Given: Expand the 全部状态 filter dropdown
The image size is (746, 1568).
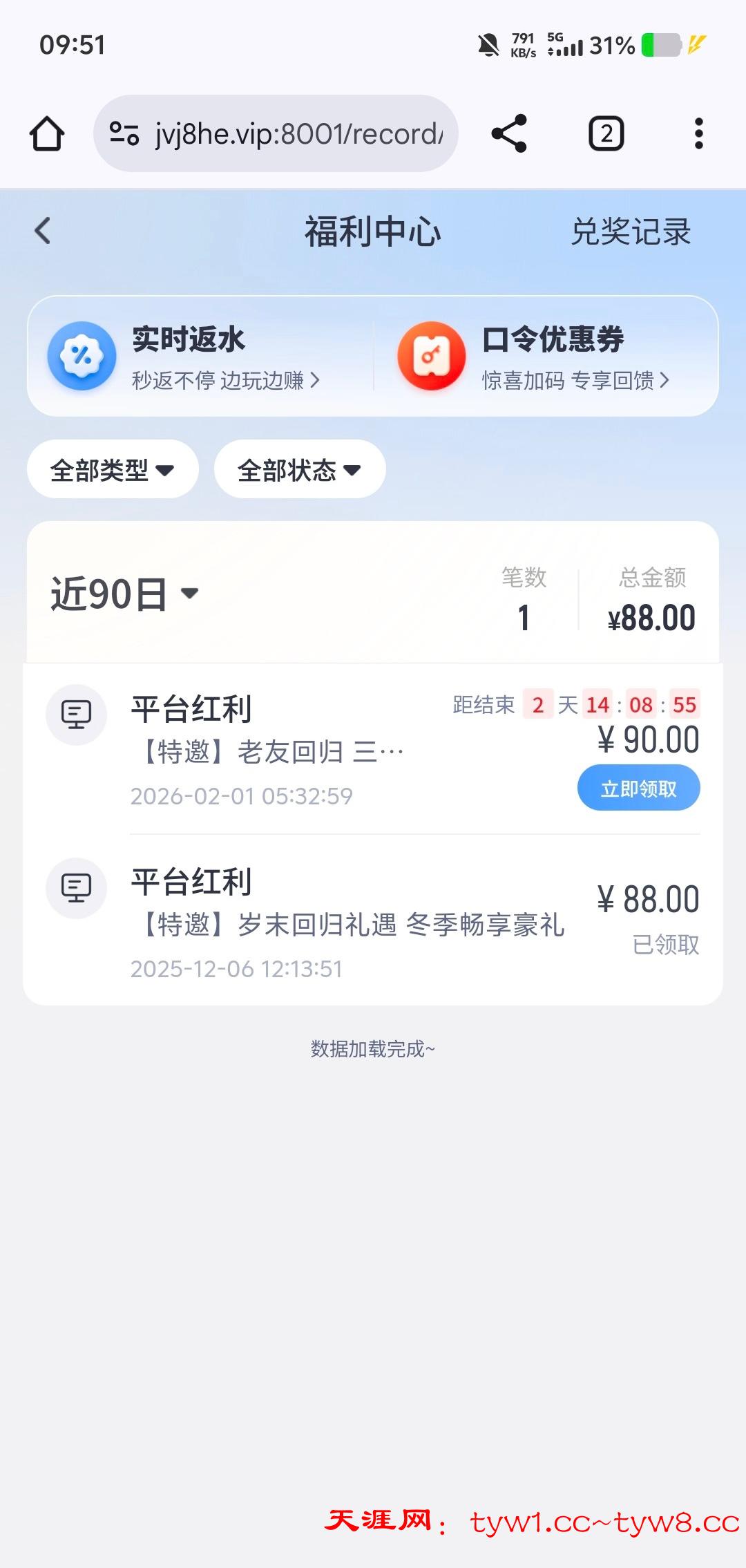Looking at the screenshot, I should [300, 470].
